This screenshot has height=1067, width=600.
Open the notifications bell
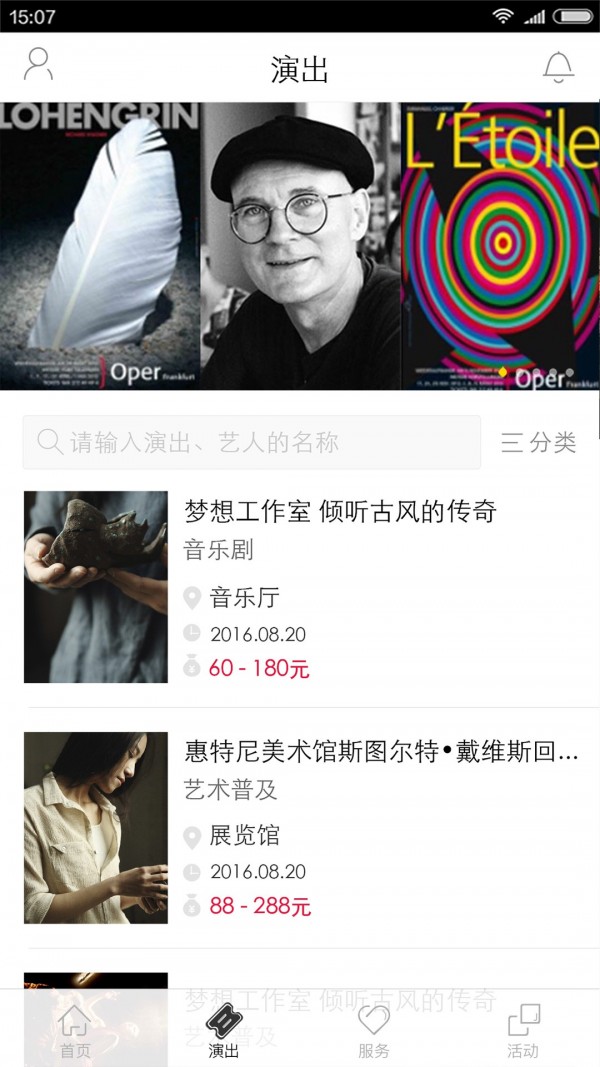(x=558, y=67)
